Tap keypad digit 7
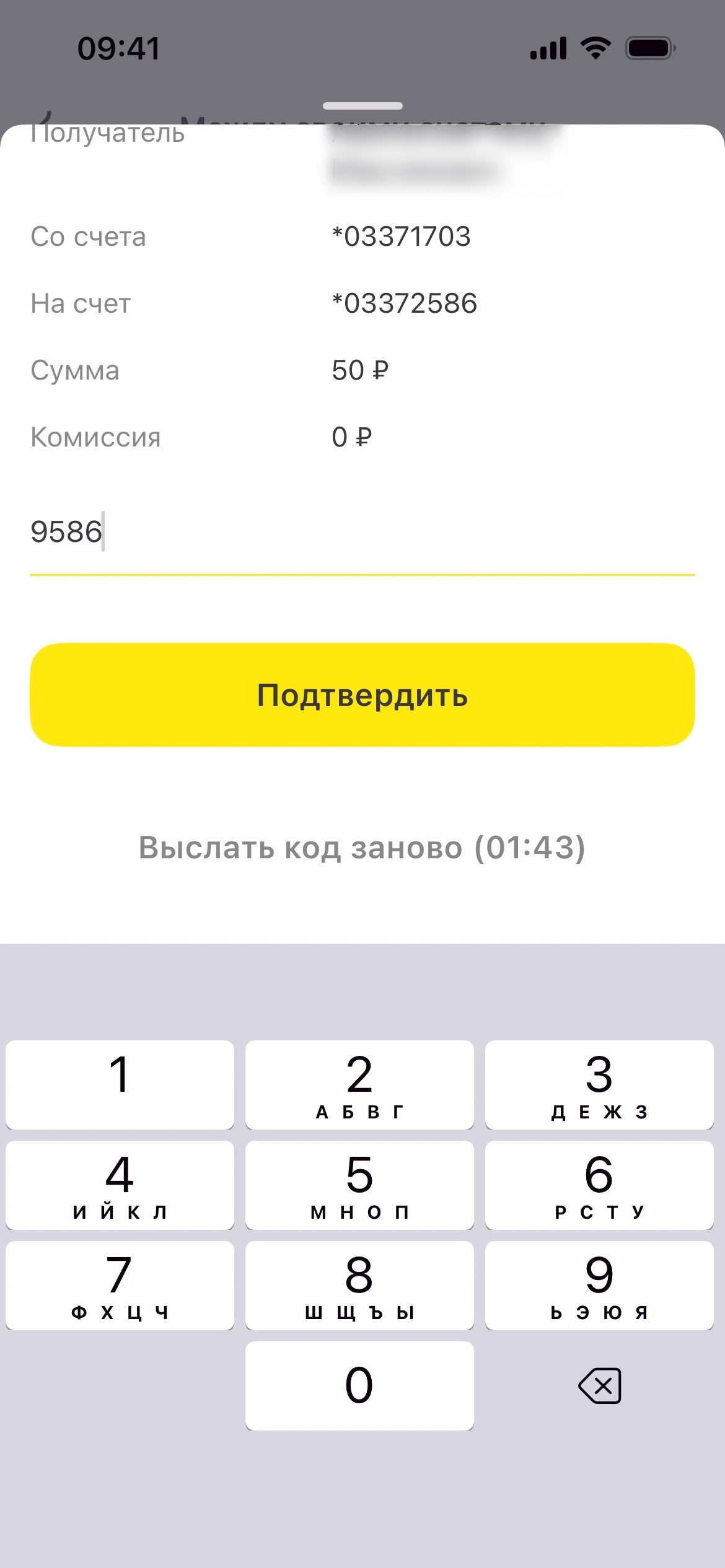 pos(120,1285)
